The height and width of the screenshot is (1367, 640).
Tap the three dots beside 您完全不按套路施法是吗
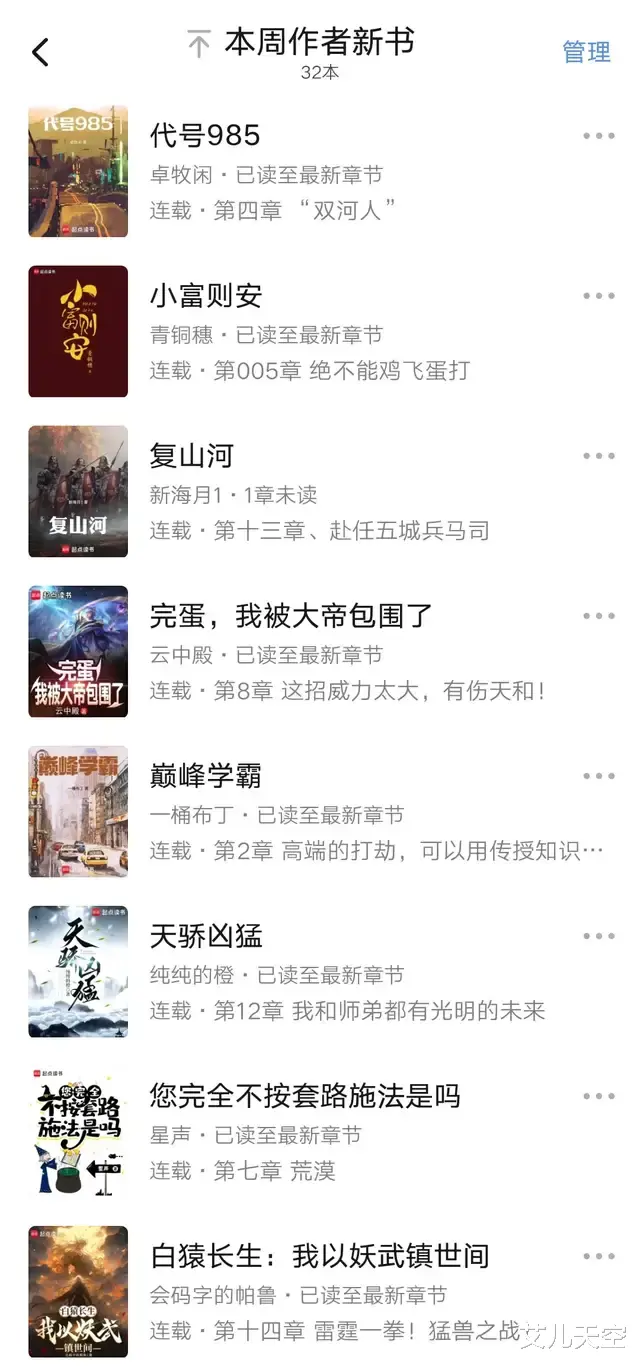(x=598, y=1096)
